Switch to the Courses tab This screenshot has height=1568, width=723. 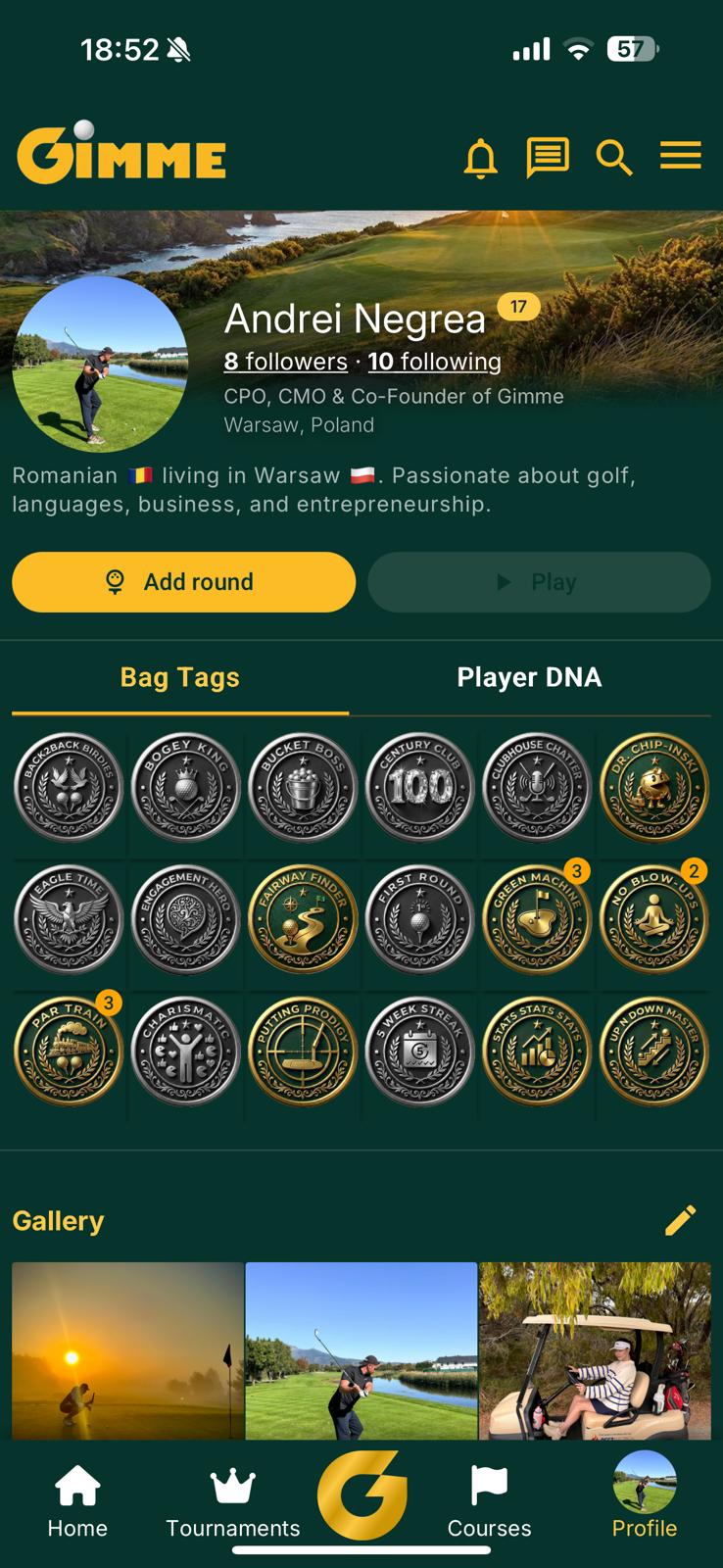click(489, 1501)
